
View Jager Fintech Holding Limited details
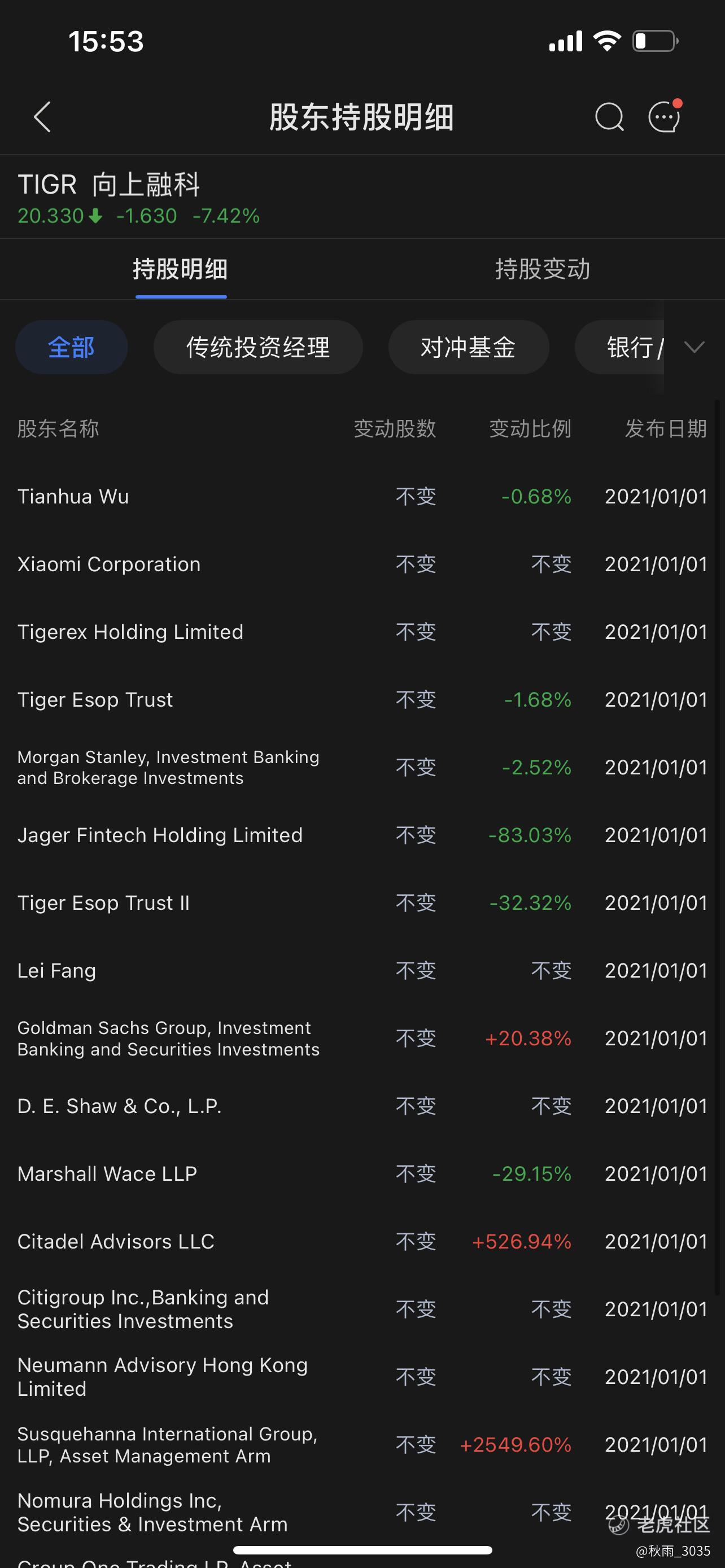click(362, 835)
